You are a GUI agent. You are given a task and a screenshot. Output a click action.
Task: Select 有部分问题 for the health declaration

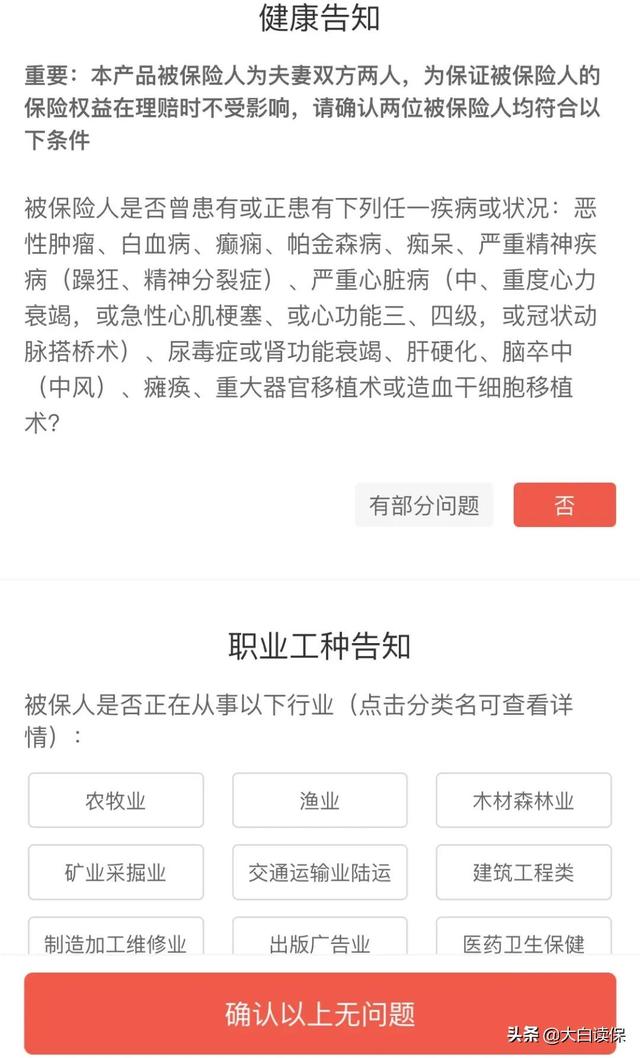click(424, 505)
